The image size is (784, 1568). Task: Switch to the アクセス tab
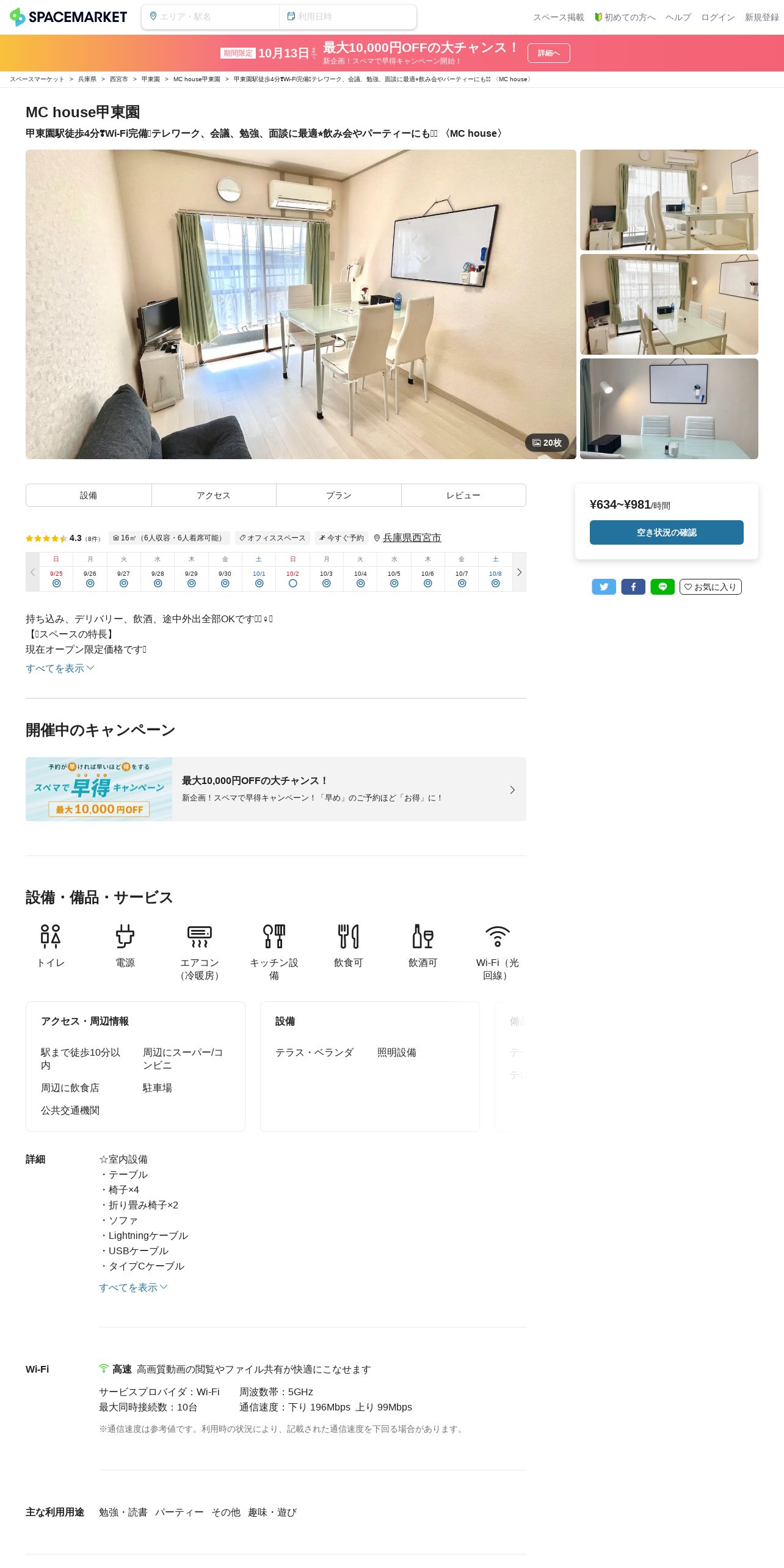click(x=214, y=495)
